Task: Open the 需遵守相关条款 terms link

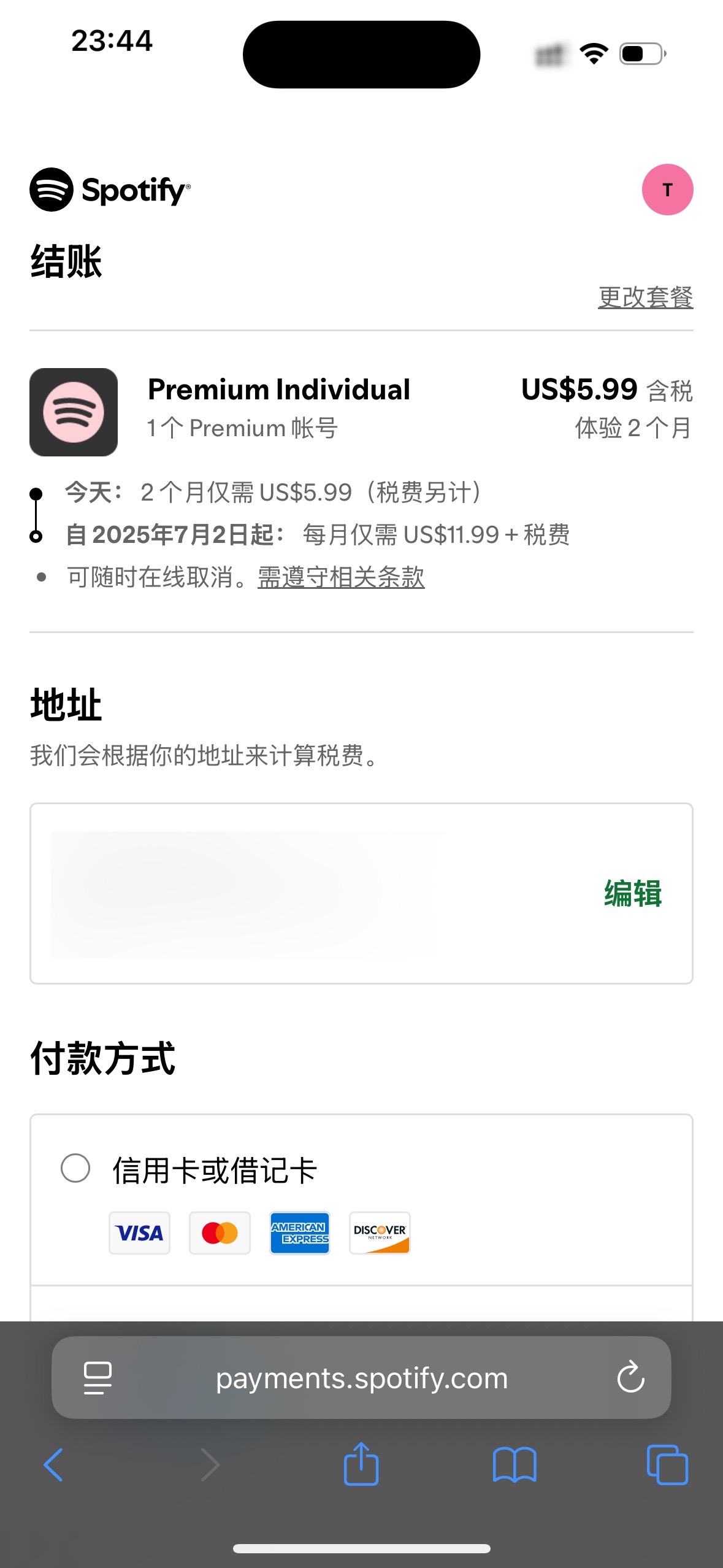Action: click(x=341, y=577)
